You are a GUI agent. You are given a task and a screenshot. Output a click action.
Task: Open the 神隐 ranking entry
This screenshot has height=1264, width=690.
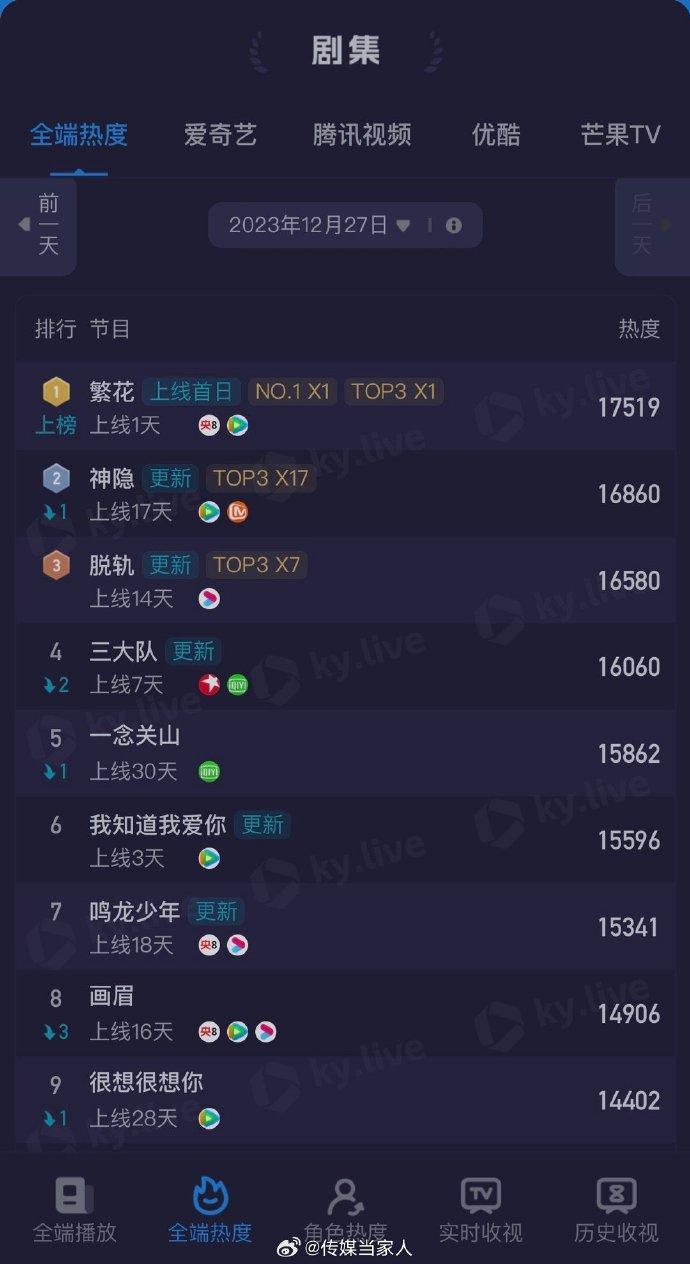345,494
